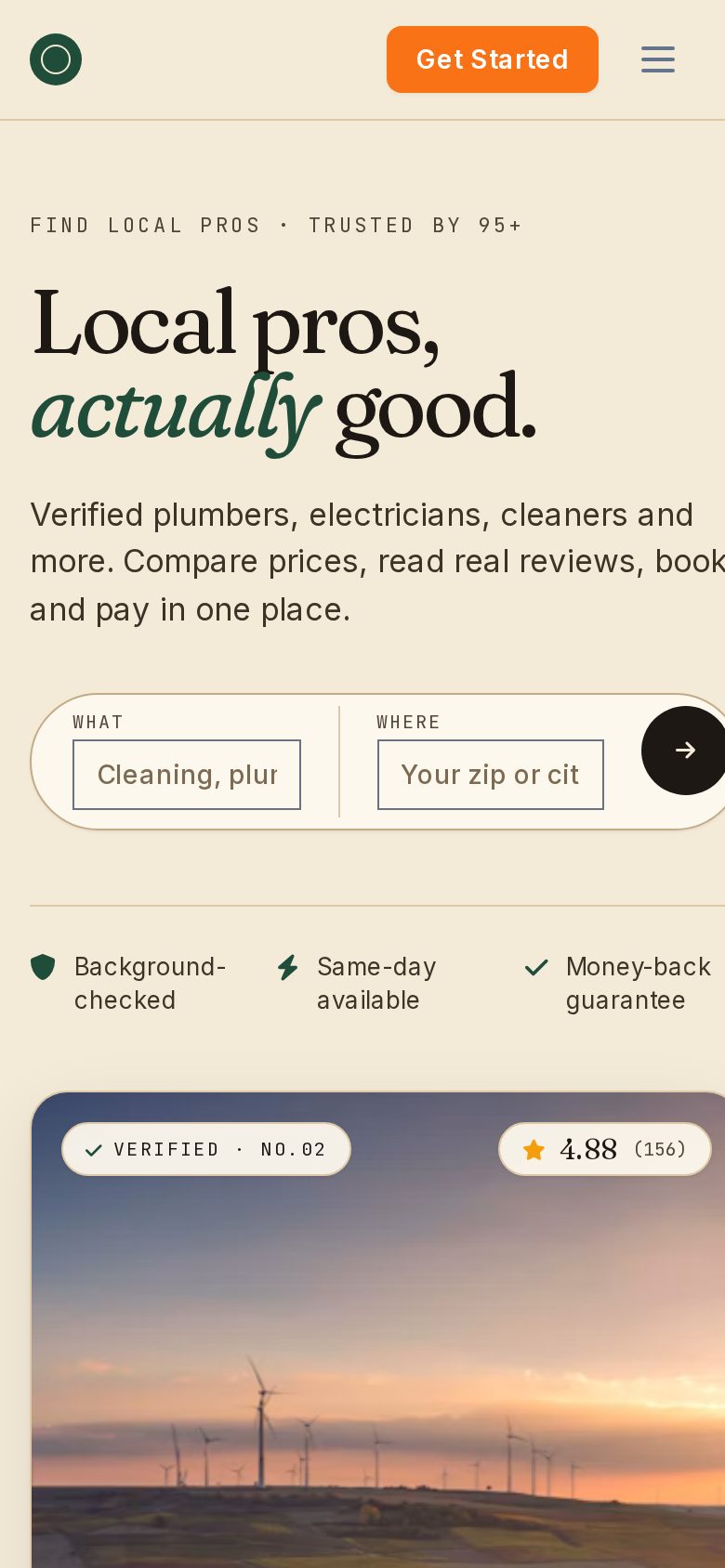Focus the Where zip or city field
Screen dimensions: 725x1568
491,775
